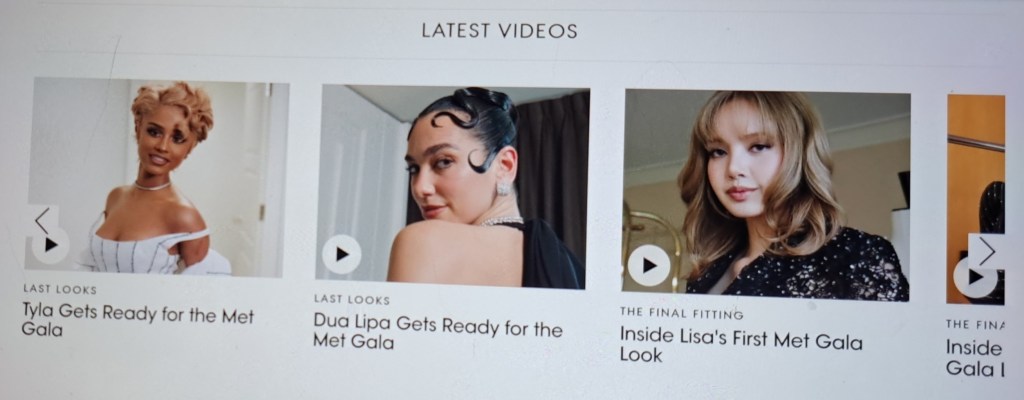Image resolution: width=1024 pixels, height=400 pixels.
Task: Play the Tyla Met Gala video
Action: pos(50,244)
